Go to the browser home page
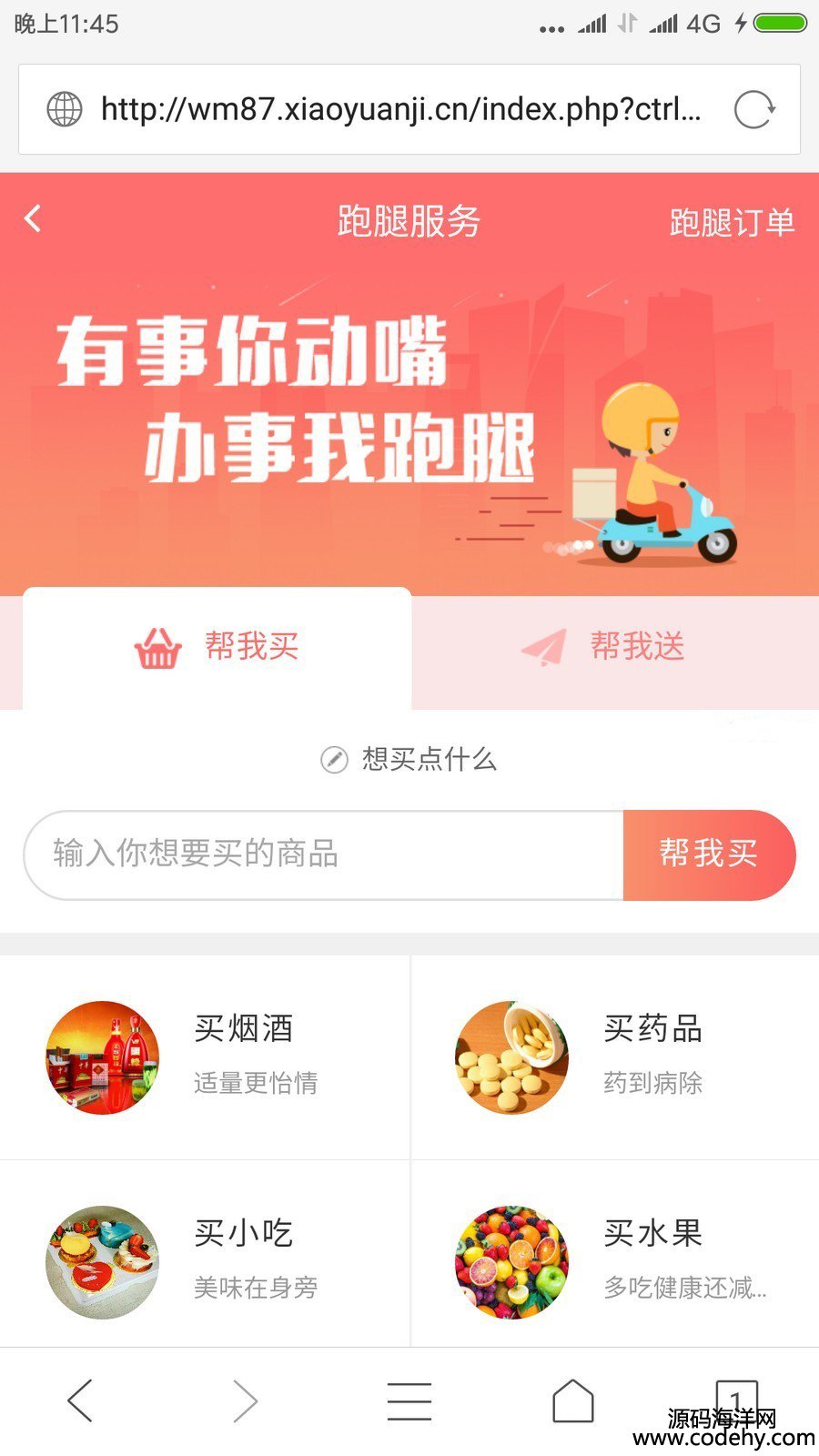The width and height of the screenshot is (819, 1456). [x=573, y=1400]
